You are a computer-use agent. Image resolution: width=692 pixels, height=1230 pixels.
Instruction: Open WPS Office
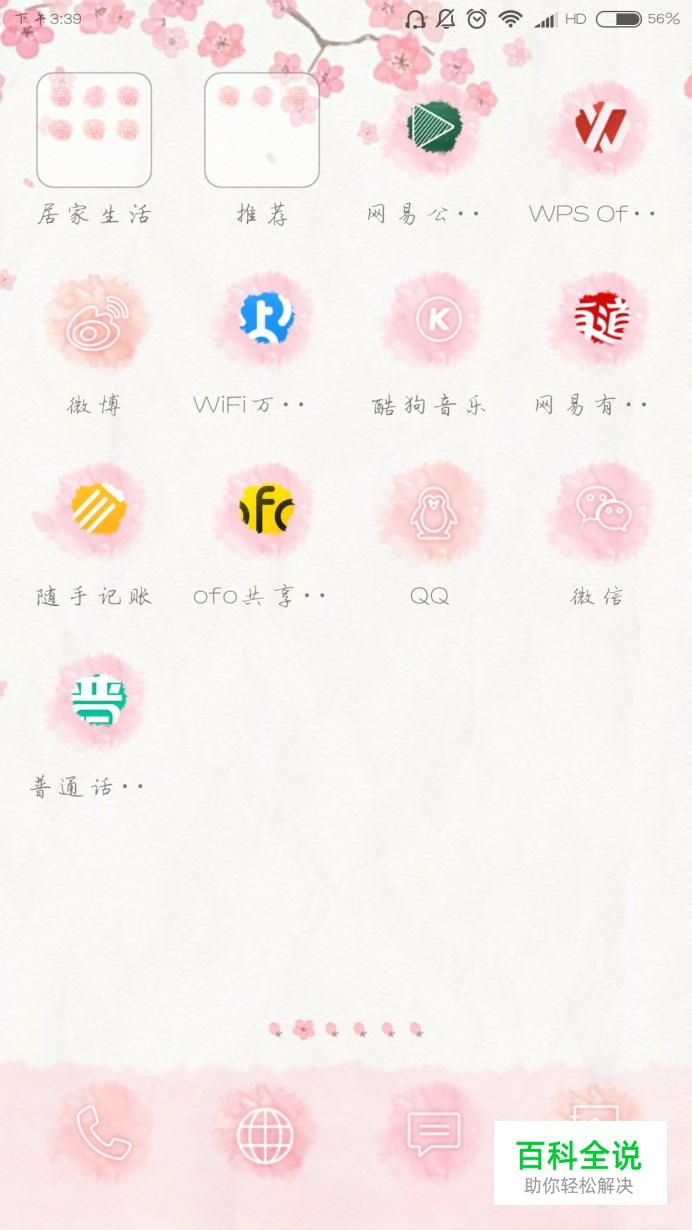click(601, 128)
